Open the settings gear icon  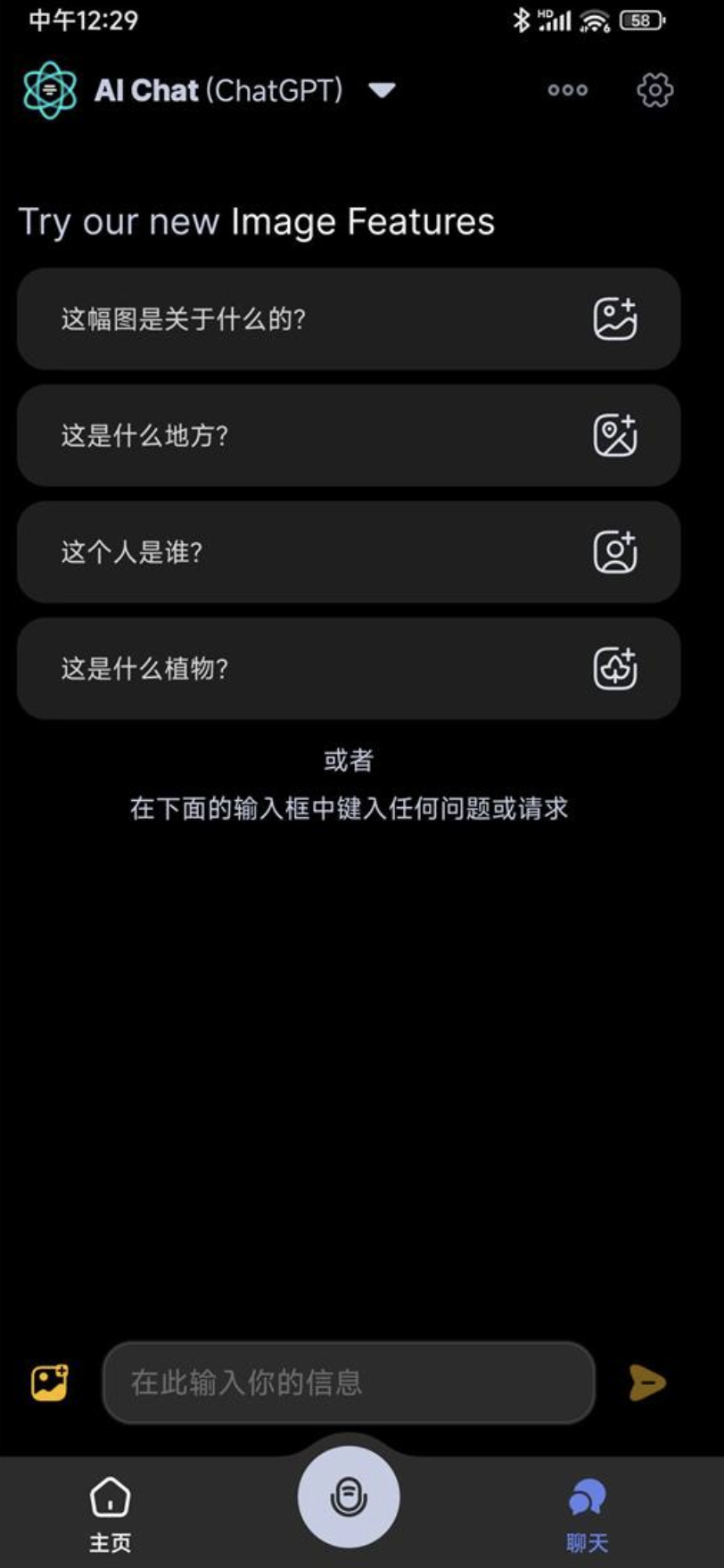(654, 89)
